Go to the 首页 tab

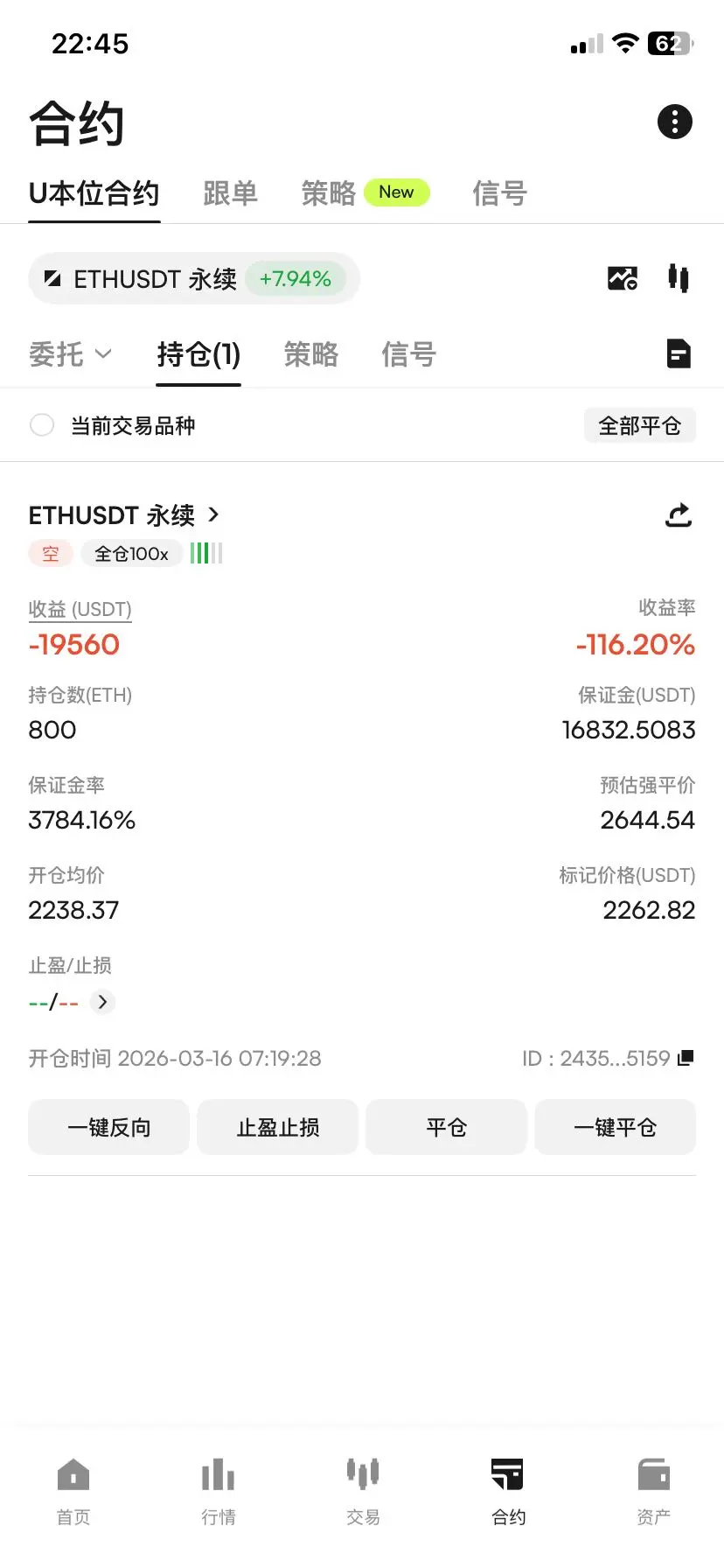coord(73,1490)
